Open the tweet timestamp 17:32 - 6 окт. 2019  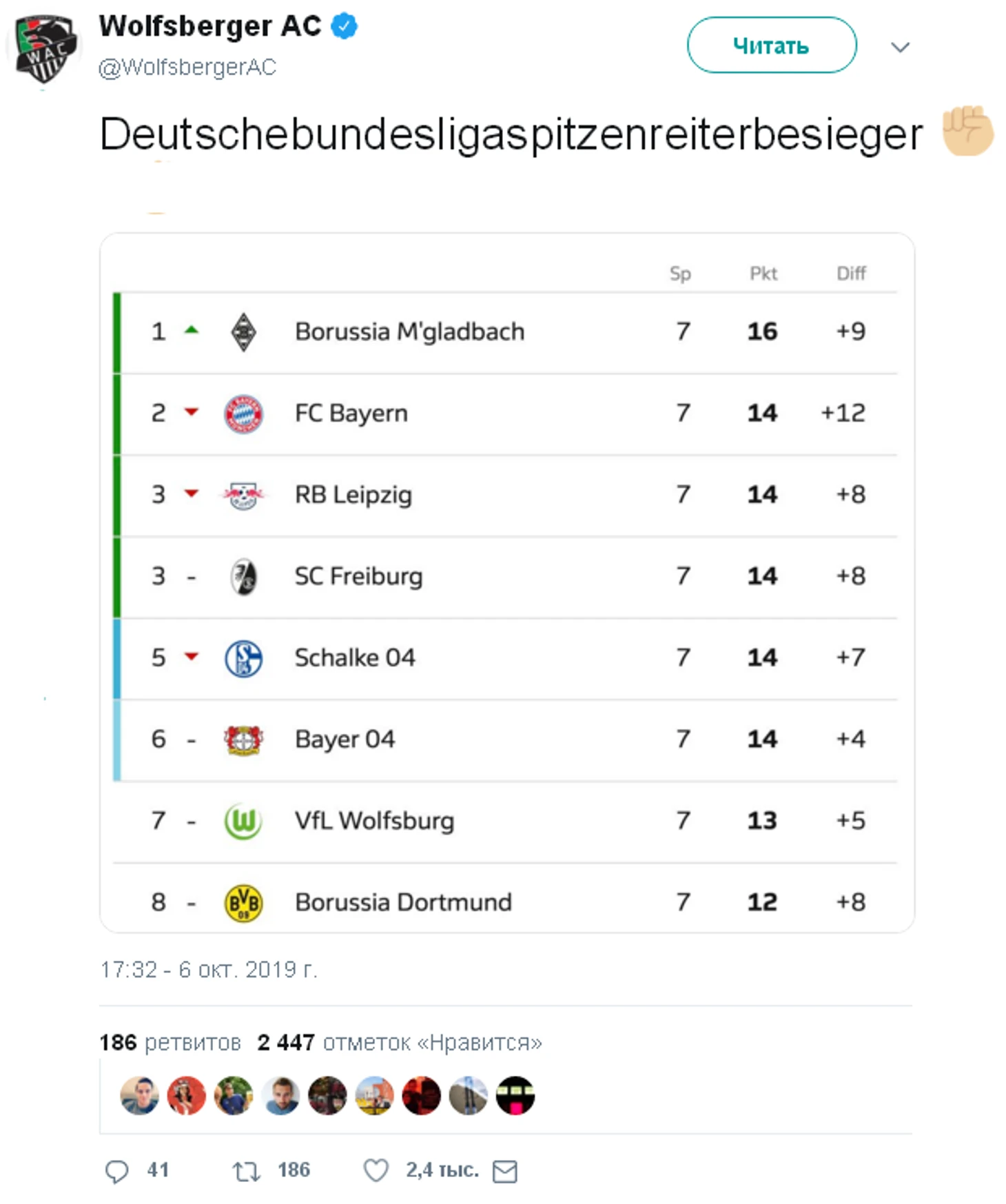(x=209, y=970)
